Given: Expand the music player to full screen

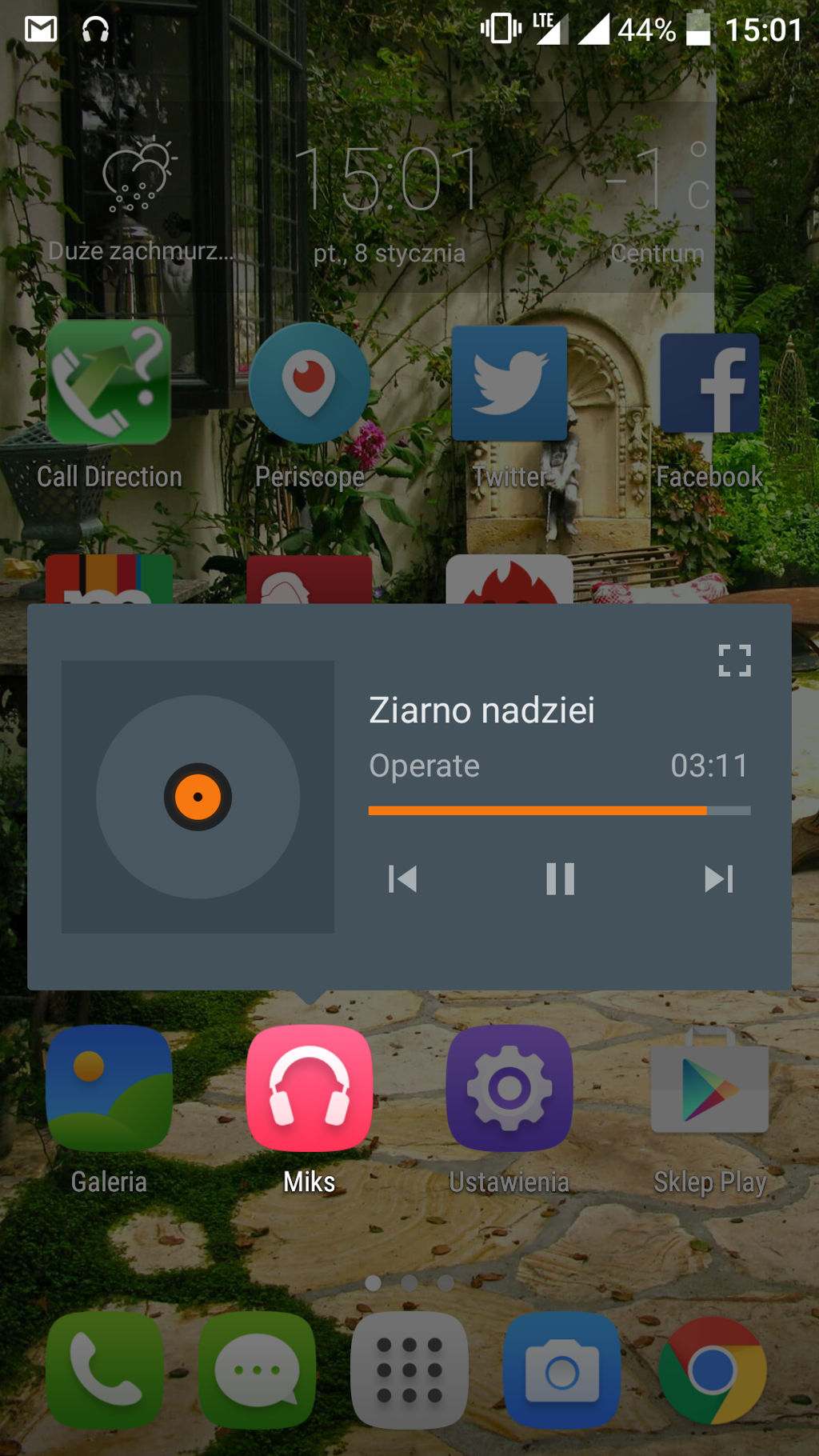Looking at the screenshot, I should tap(734, 661).
